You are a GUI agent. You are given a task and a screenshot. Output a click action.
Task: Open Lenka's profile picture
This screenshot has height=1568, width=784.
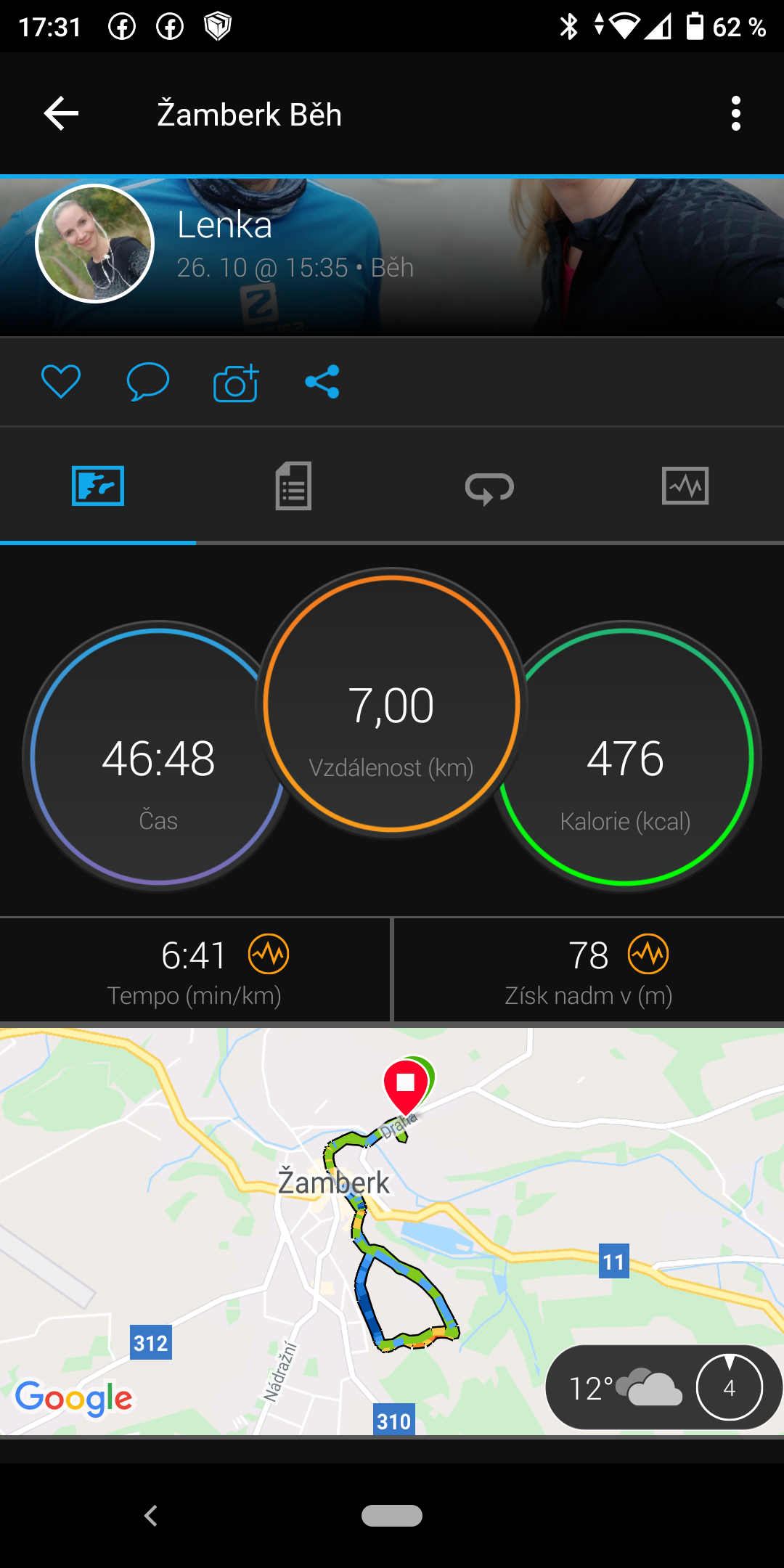[95, 243]
